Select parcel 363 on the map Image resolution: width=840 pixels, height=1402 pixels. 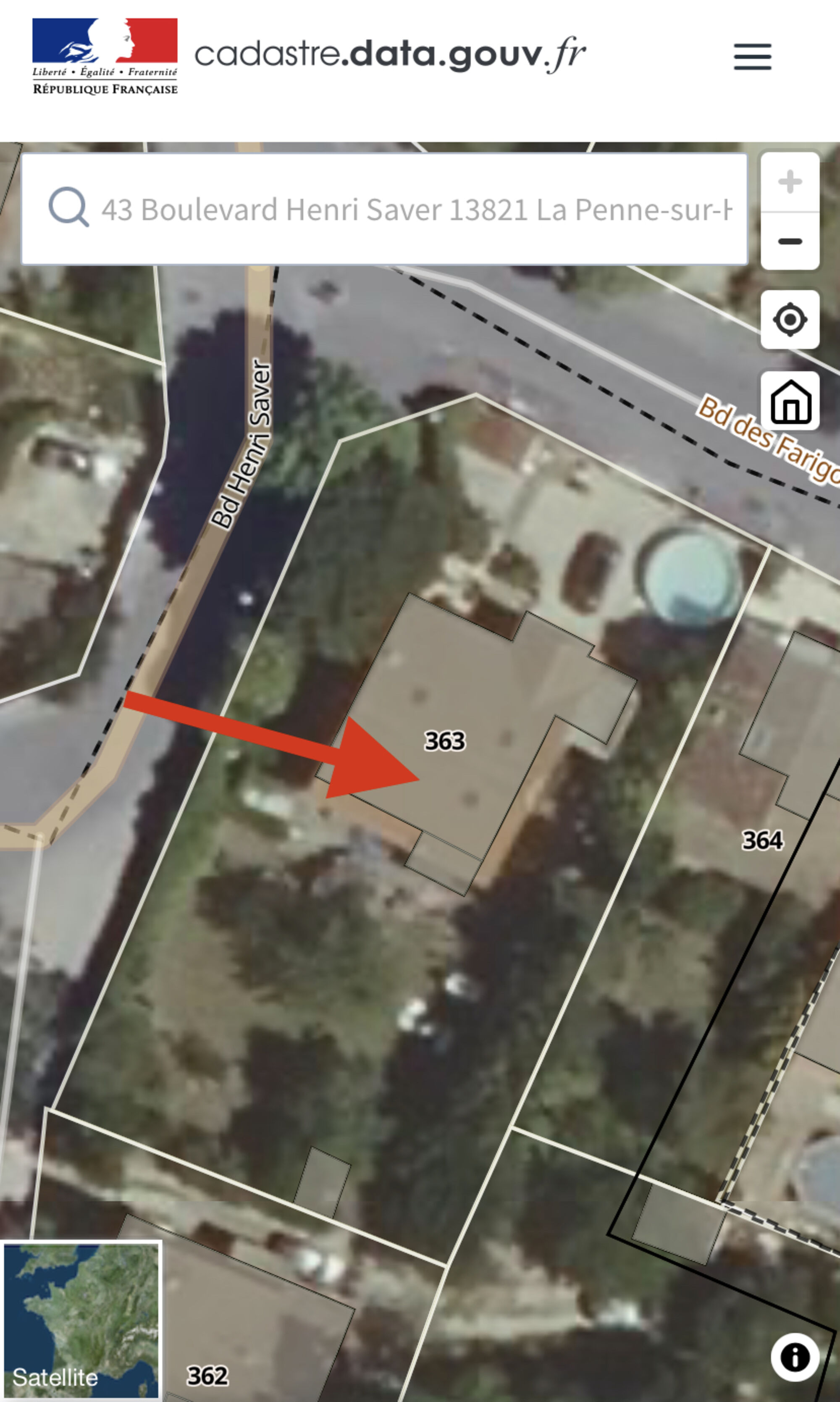[445, 741]
